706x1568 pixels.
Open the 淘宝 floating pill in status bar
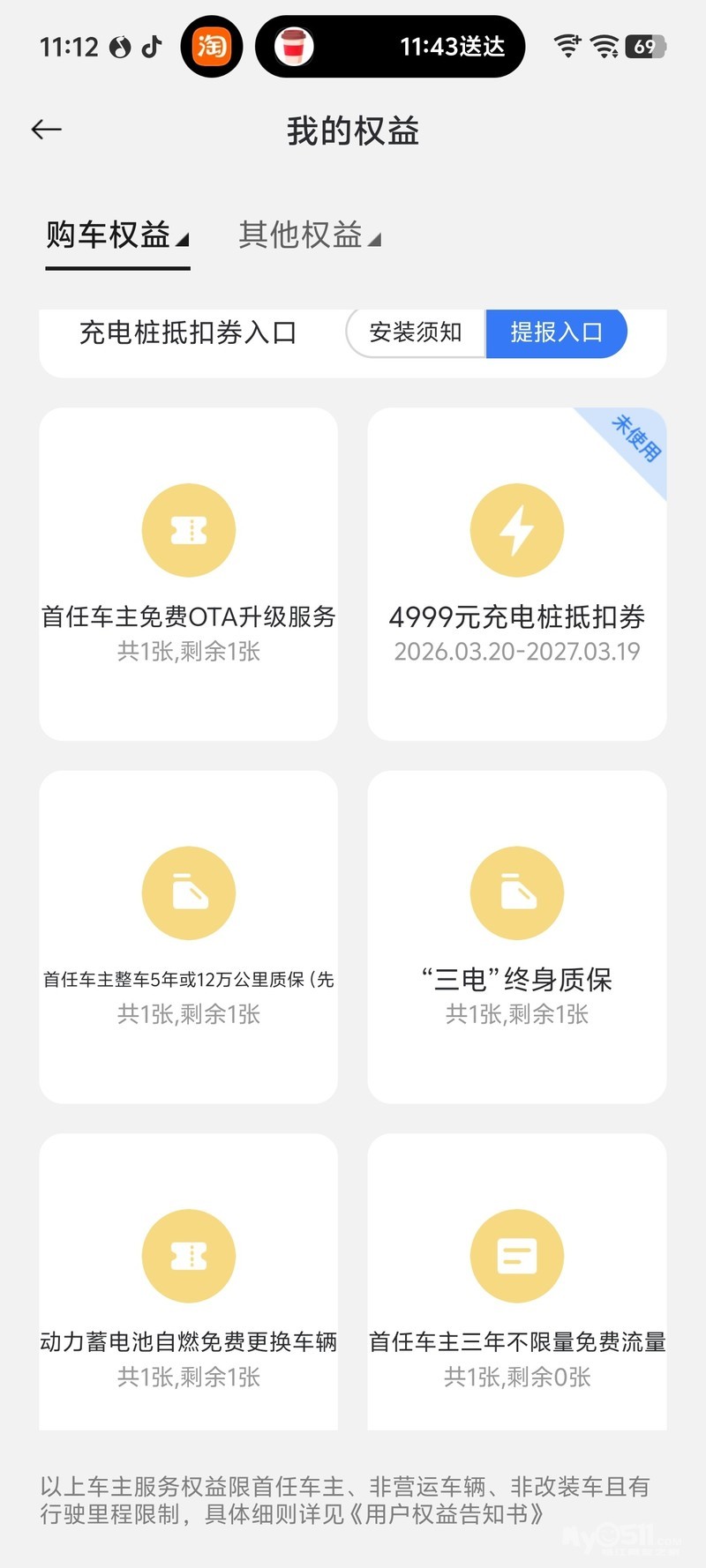(212, 46)
